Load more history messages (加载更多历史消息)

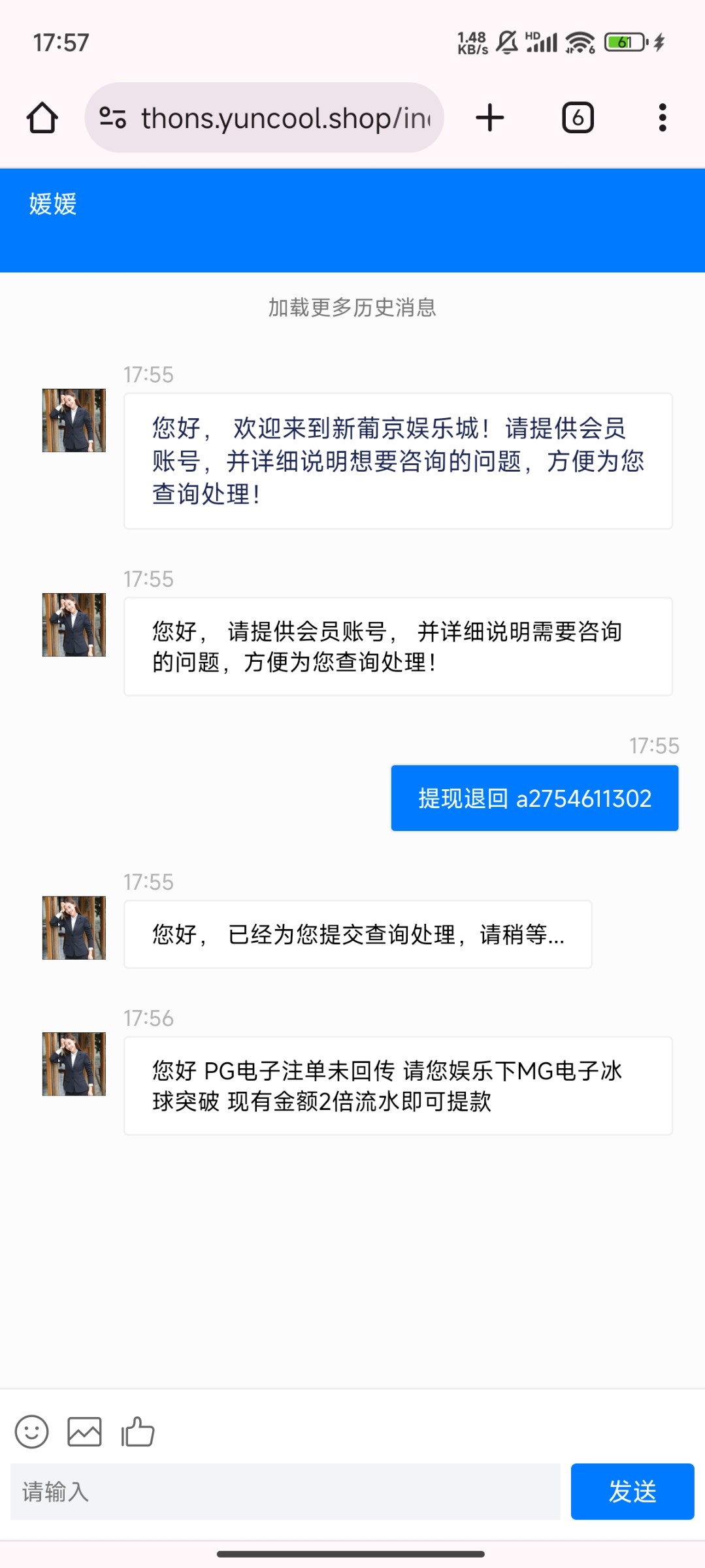(x=352, y=307)
